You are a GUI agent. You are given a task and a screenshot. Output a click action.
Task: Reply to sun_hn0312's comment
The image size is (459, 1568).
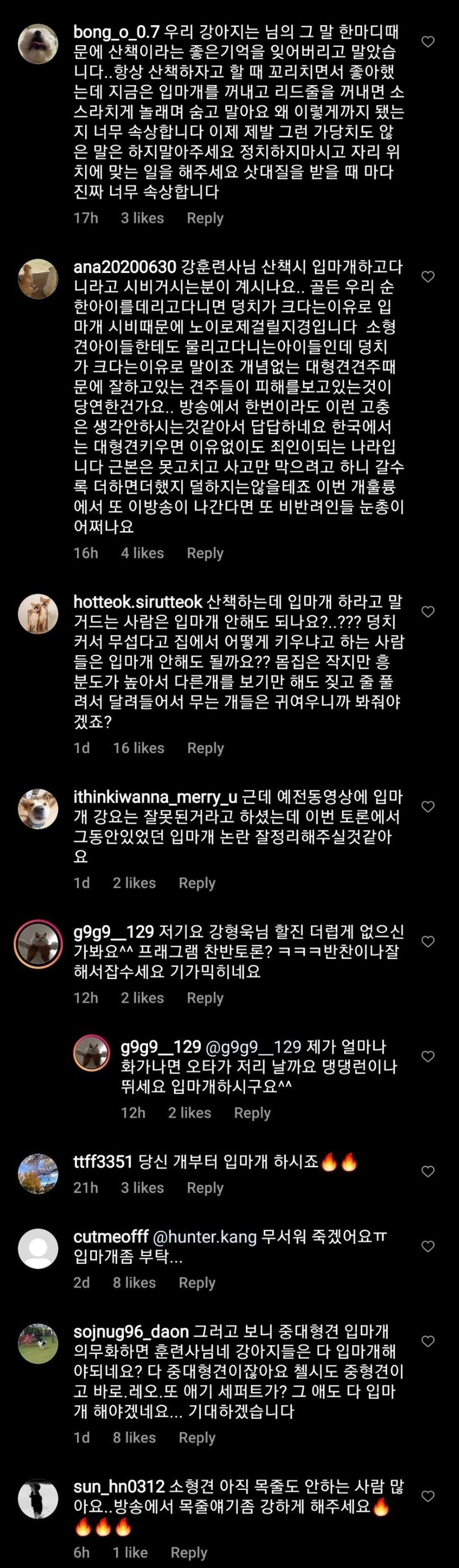point(189,1552)
